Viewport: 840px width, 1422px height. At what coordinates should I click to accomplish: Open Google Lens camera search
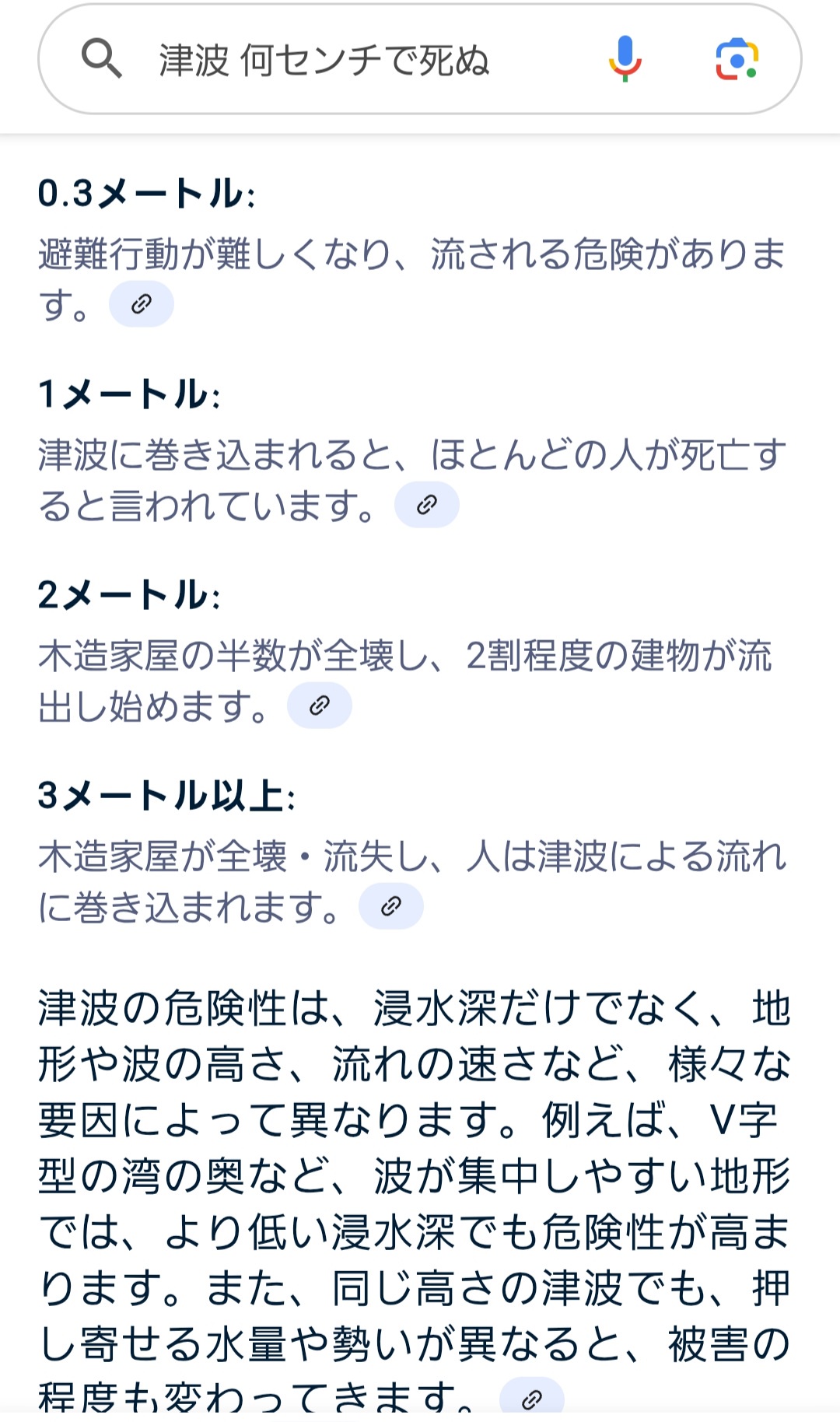[x=737, y=59]
